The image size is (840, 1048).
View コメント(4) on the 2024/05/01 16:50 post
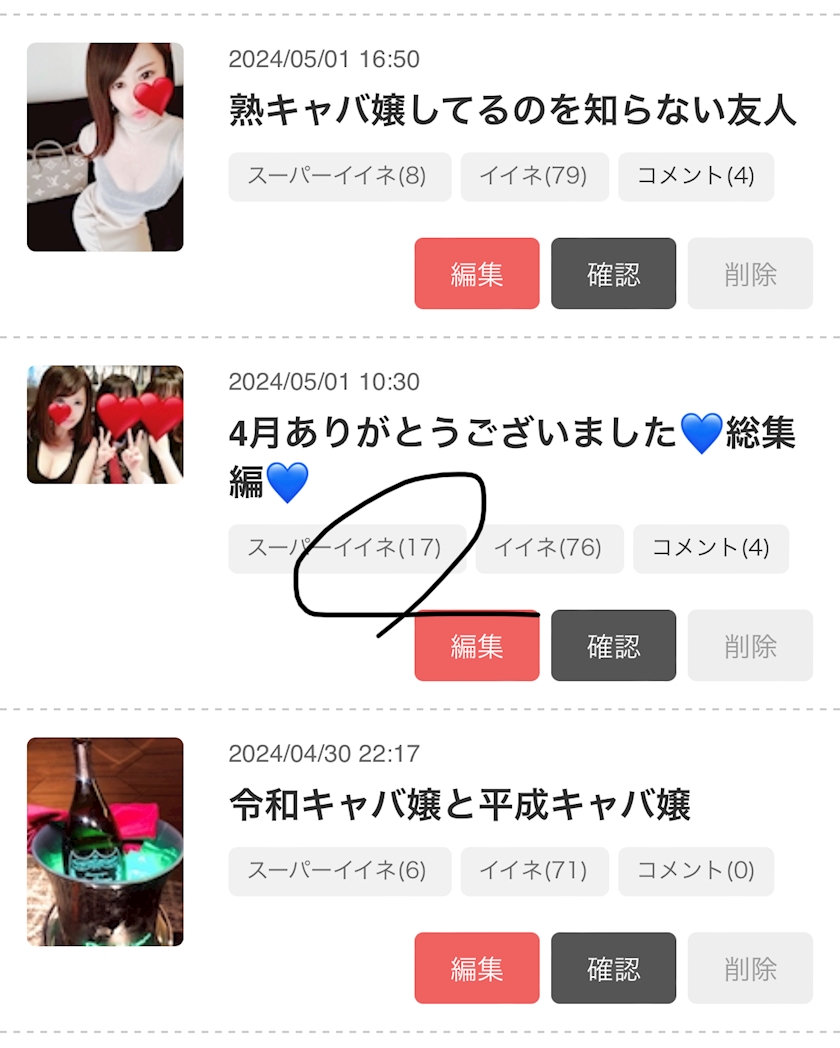click(x=696, y=176)
